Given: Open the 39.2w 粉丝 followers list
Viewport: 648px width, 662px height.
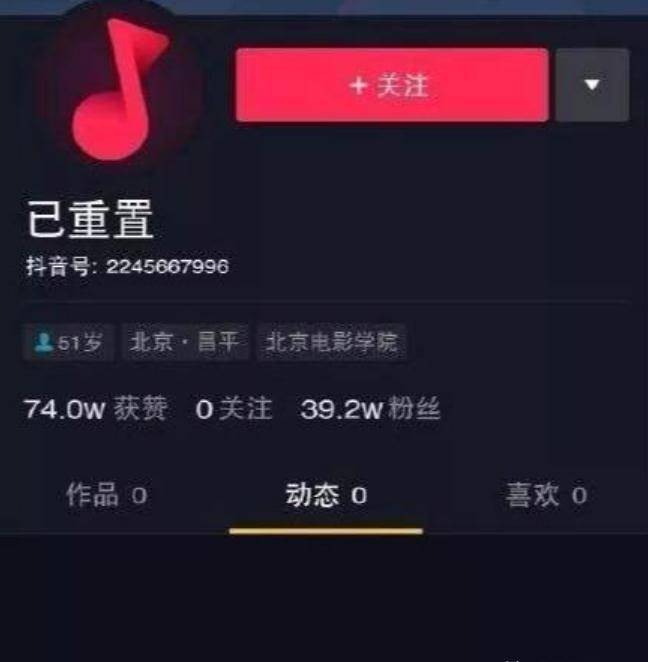Looking at the screenshot, I should coord(370,408).
